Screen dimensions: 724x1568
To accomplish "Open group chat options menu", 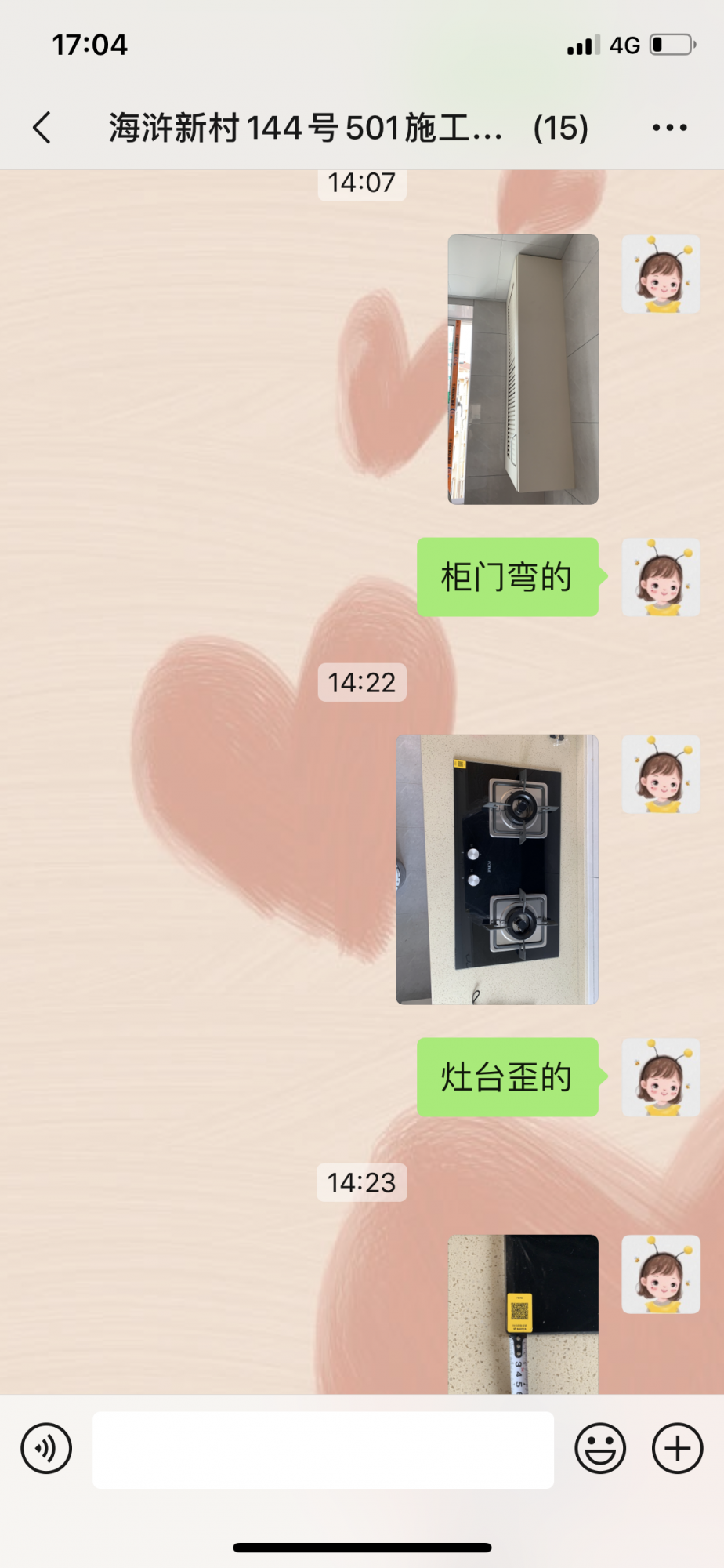I will (670, 127).
